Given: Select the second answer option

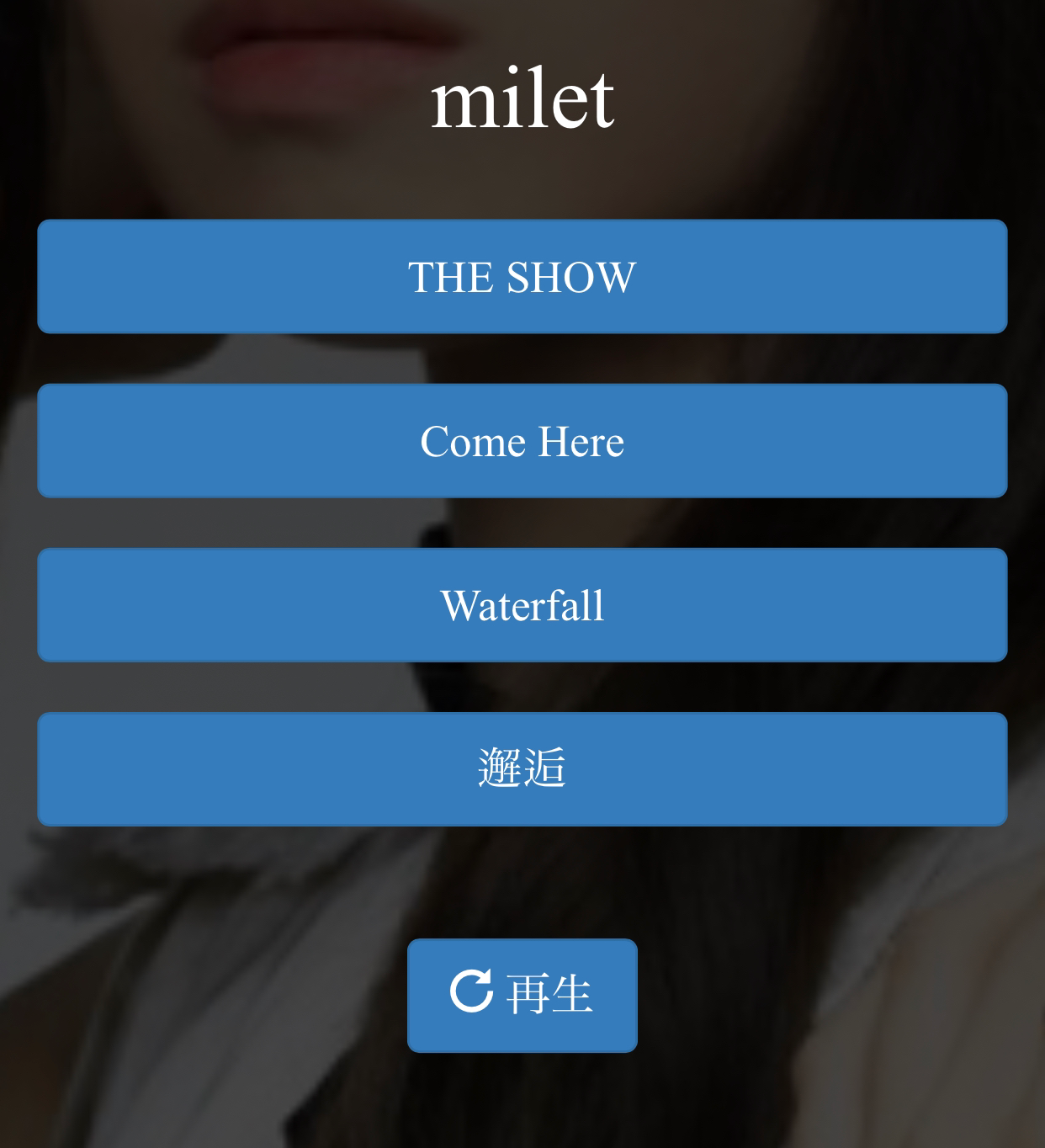Looking at the screenshot, I should [522, 440].
